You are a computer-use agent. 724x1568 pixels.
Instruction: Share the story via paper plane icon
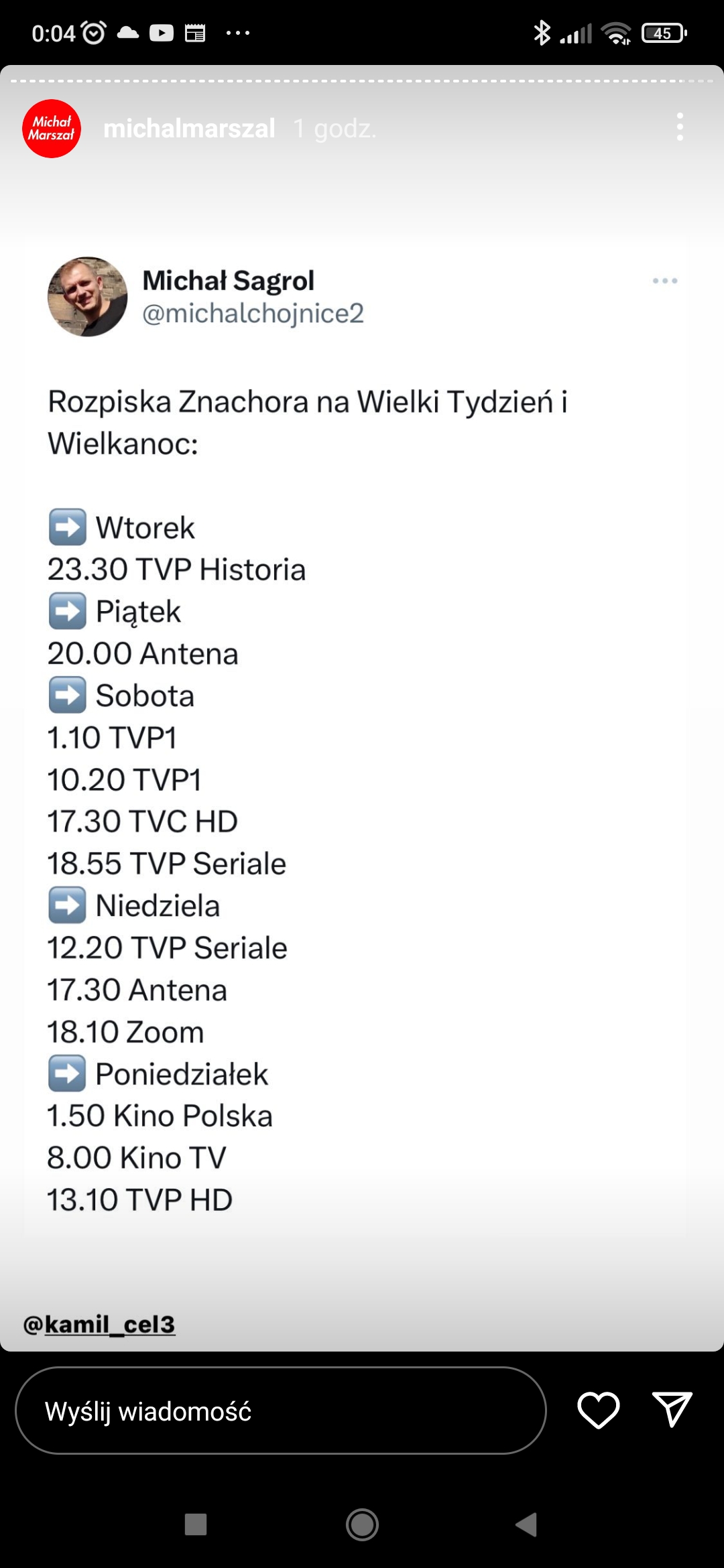click(672, 1409)
